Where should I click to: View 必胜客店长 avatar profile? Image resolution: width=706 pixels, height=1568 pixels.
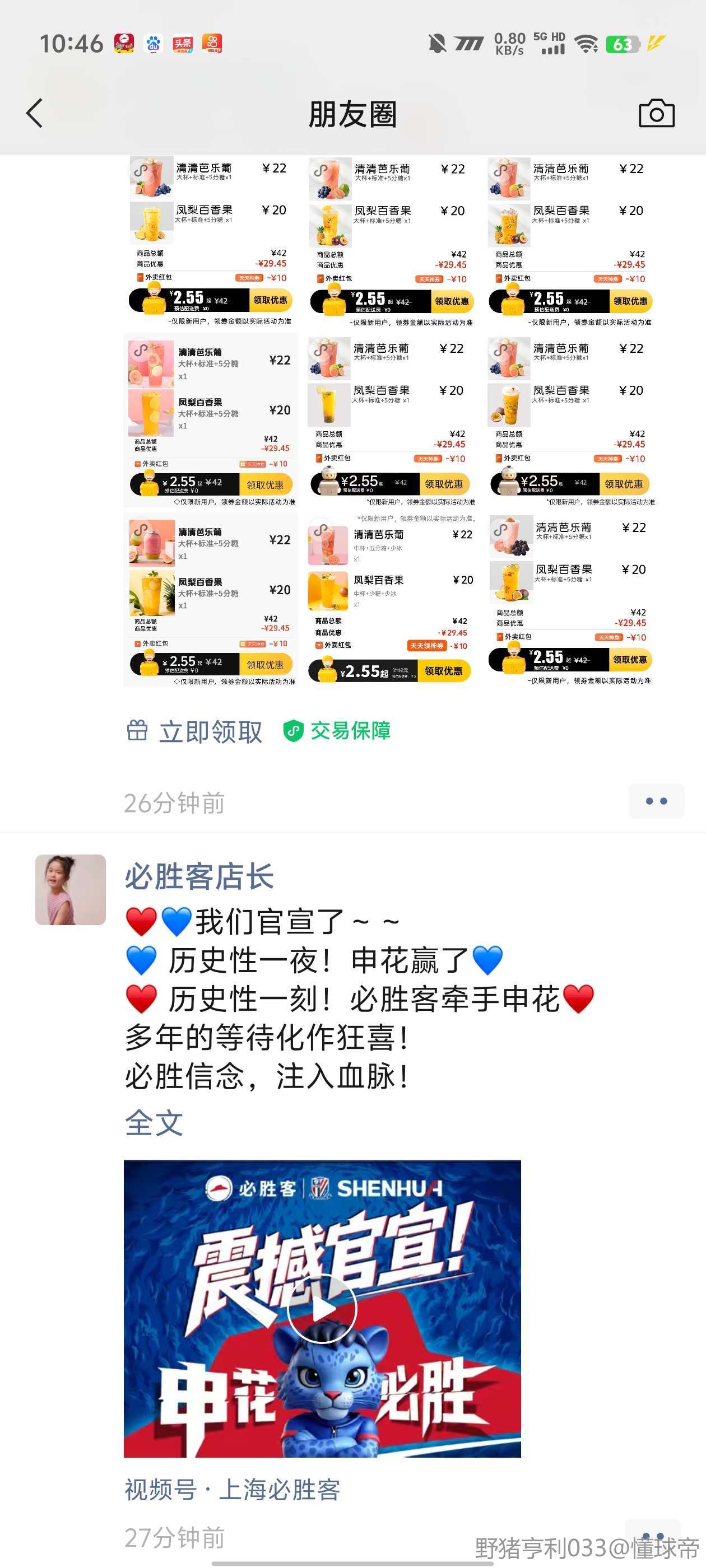point(71,889)
